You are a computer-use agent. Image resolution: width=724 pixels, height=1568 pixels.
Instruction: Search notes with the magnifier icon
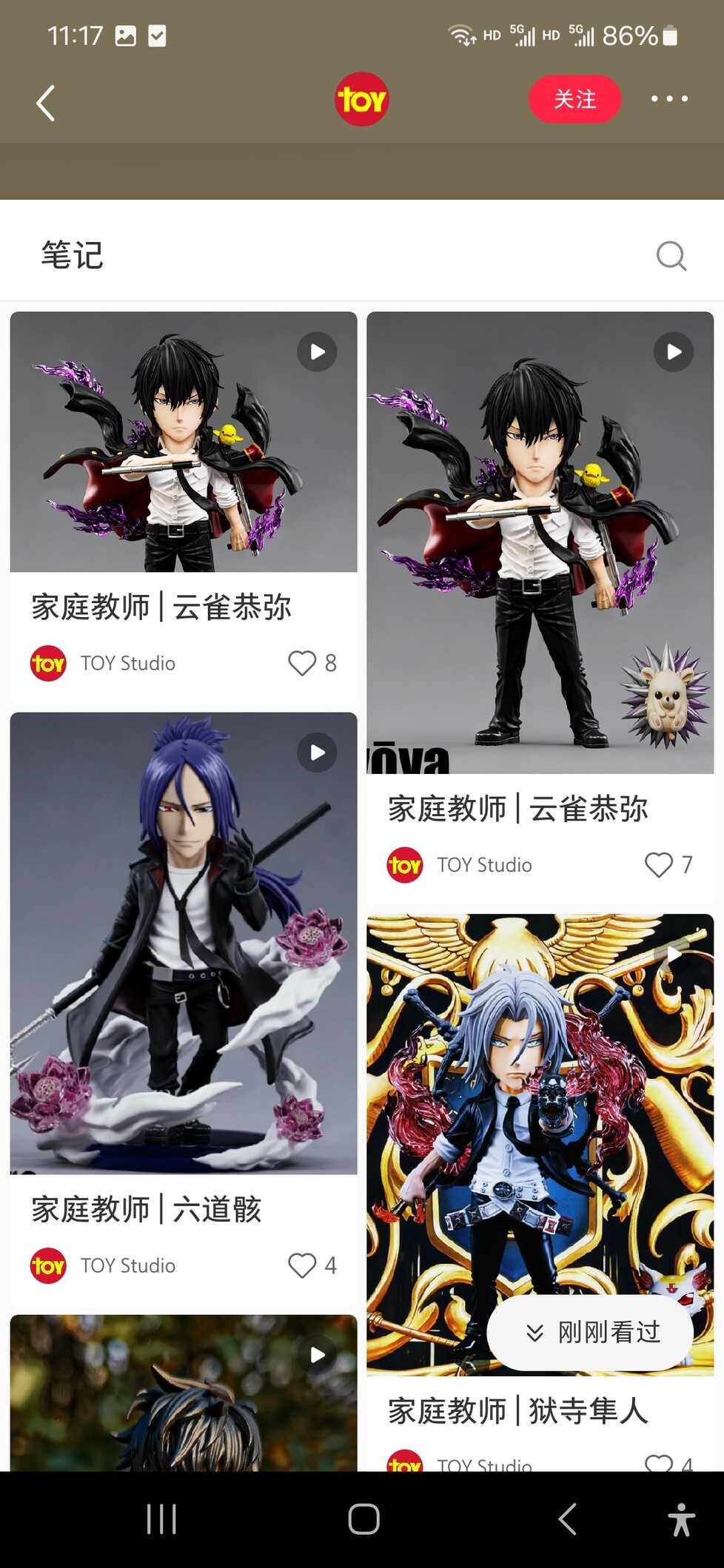(x=671, y=256)
